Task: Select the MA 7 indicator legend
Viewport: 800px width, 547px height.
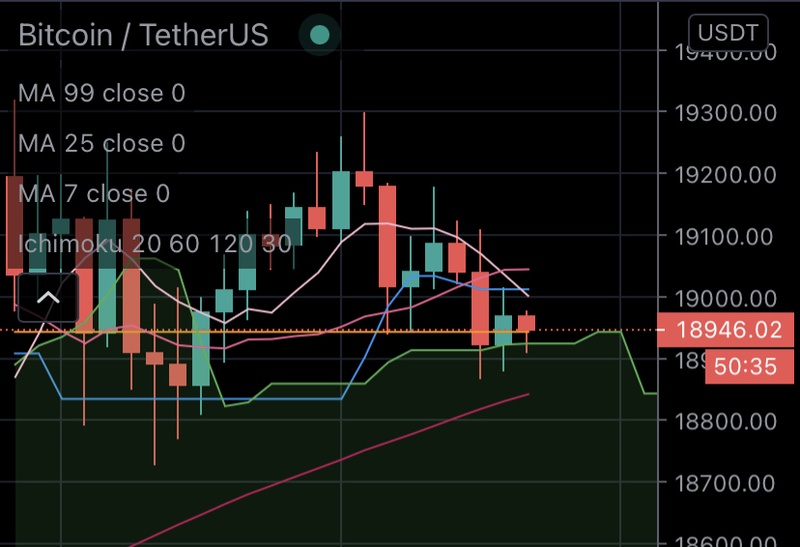Action: pos(94,193)
